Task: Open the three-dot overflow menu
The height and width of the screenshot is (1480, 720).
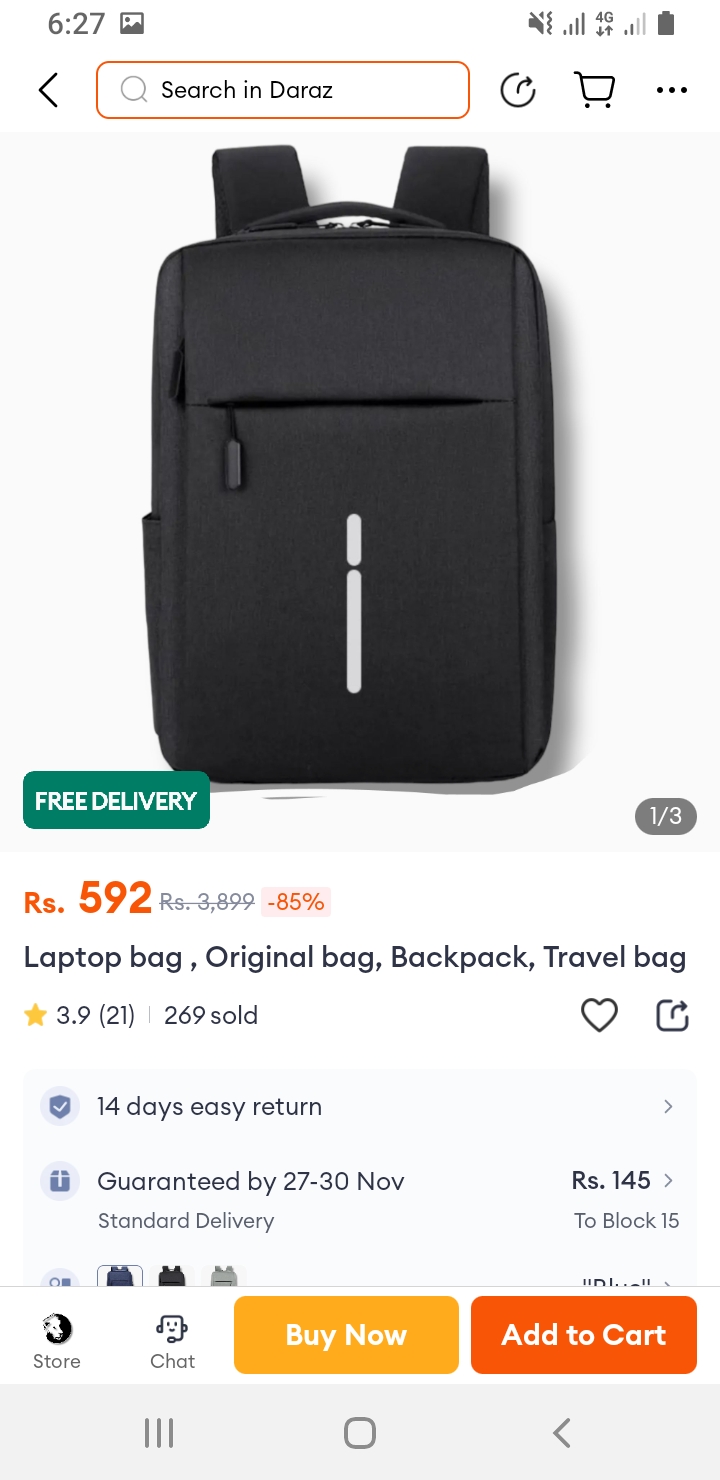Action: (x=672, y=90)
